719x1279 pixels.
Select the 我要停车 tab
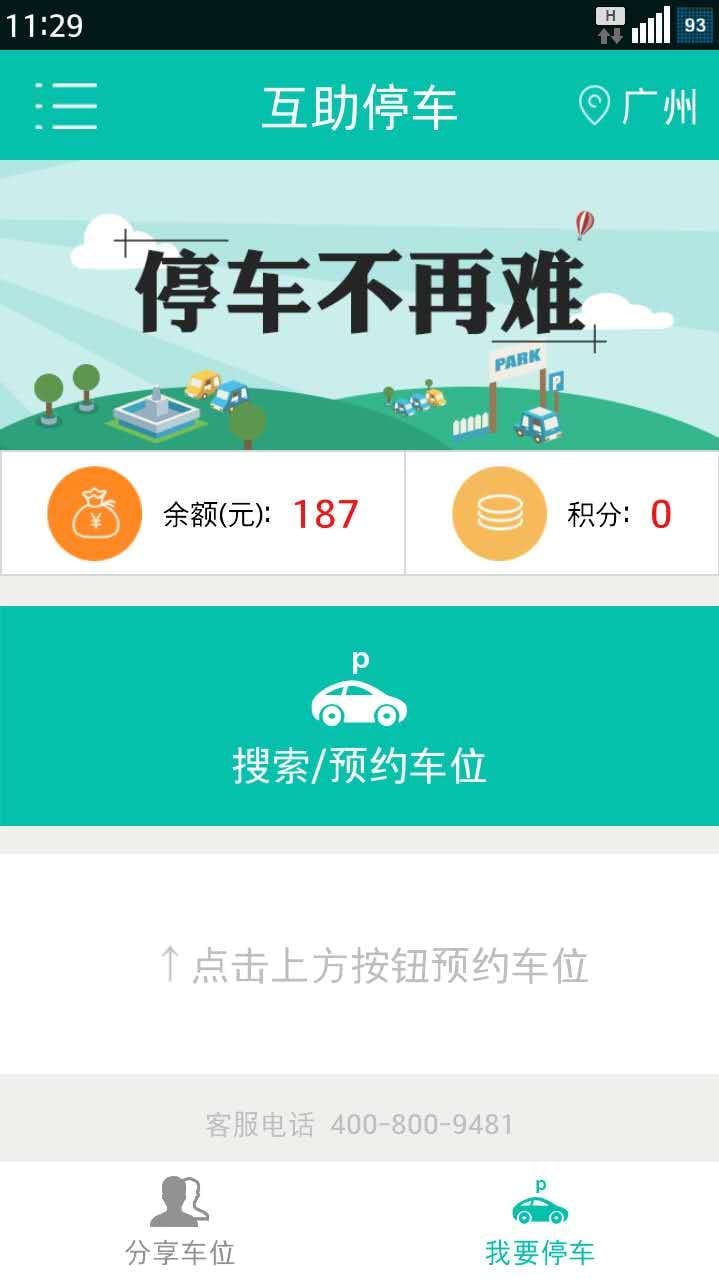pos(540,1221)
